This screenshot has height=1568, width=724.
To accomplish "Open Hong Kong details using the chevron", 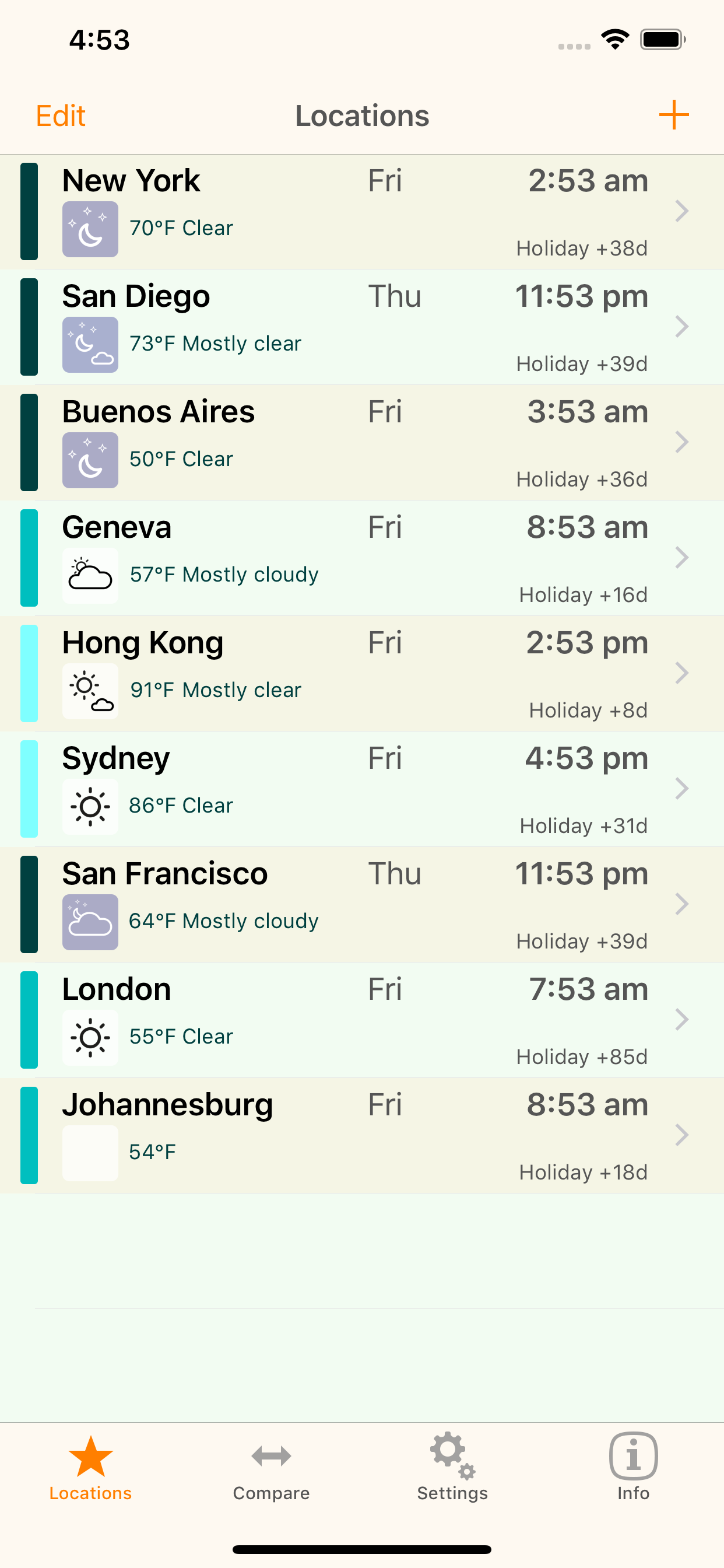I will (x=681, y=673).
